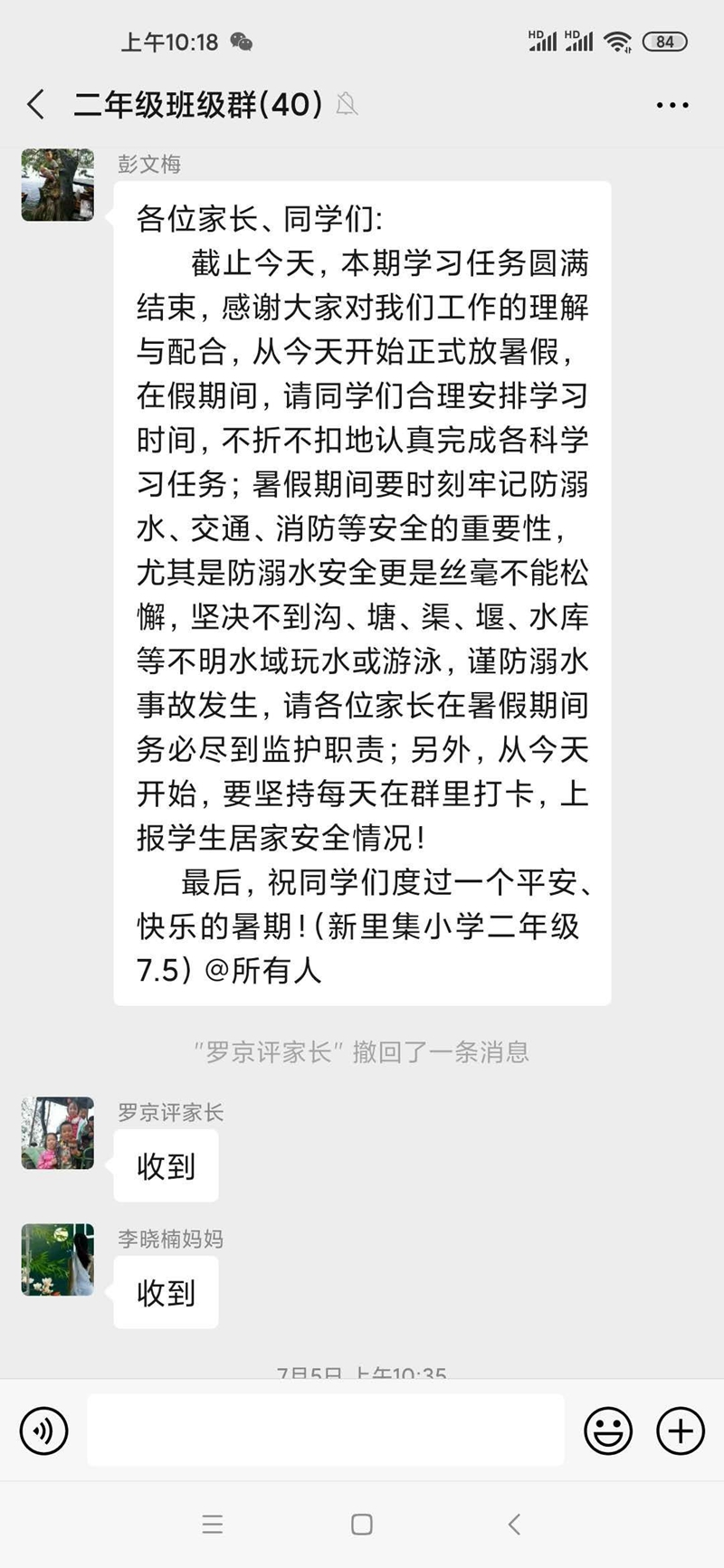Screen dimensions: 724x1568
Task: Focus the message text field
Action: [326, 1430]
